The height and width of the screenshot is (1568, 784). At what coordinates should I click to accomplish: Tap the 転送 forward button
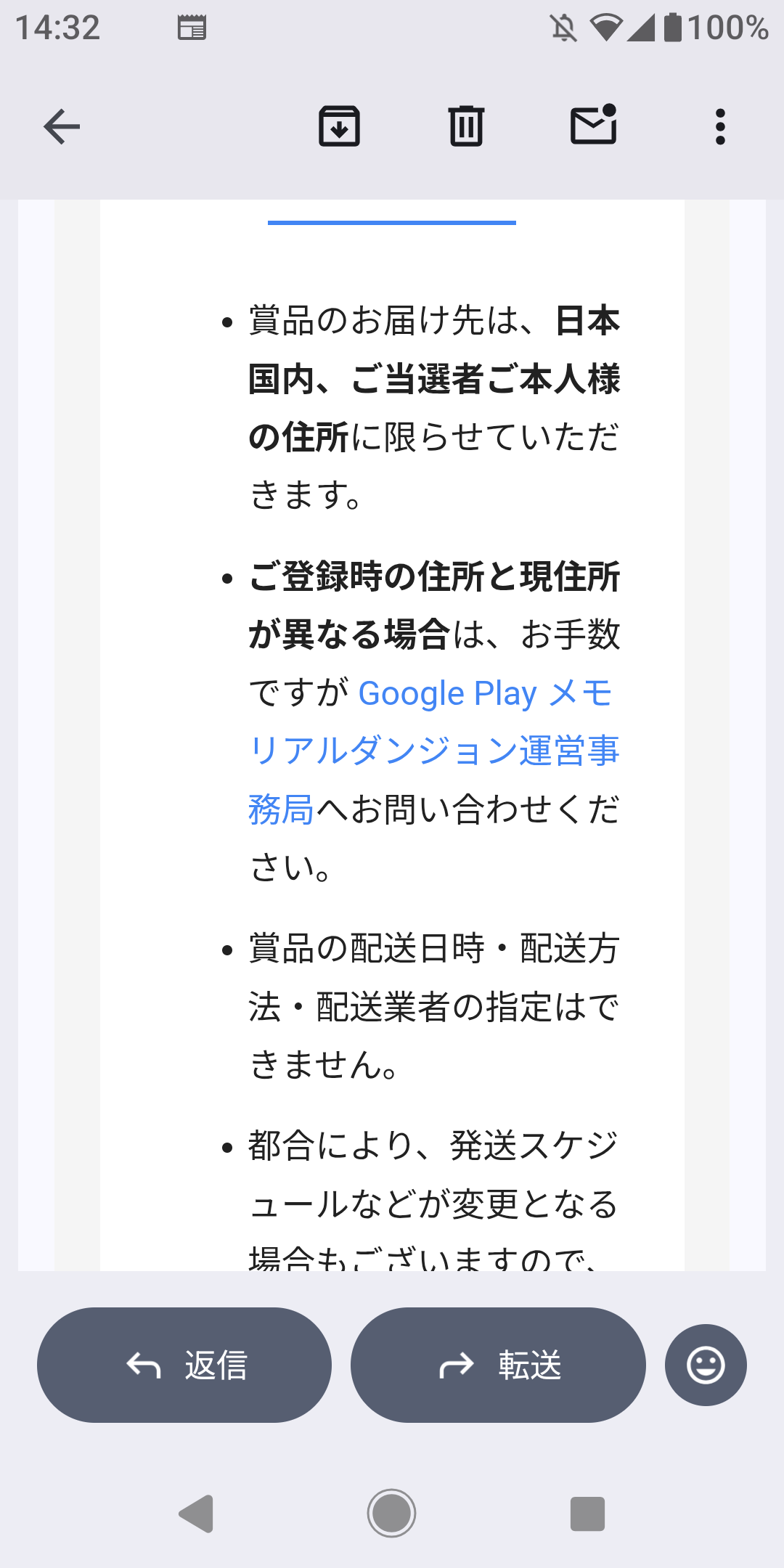click(x=498, y=1365)
